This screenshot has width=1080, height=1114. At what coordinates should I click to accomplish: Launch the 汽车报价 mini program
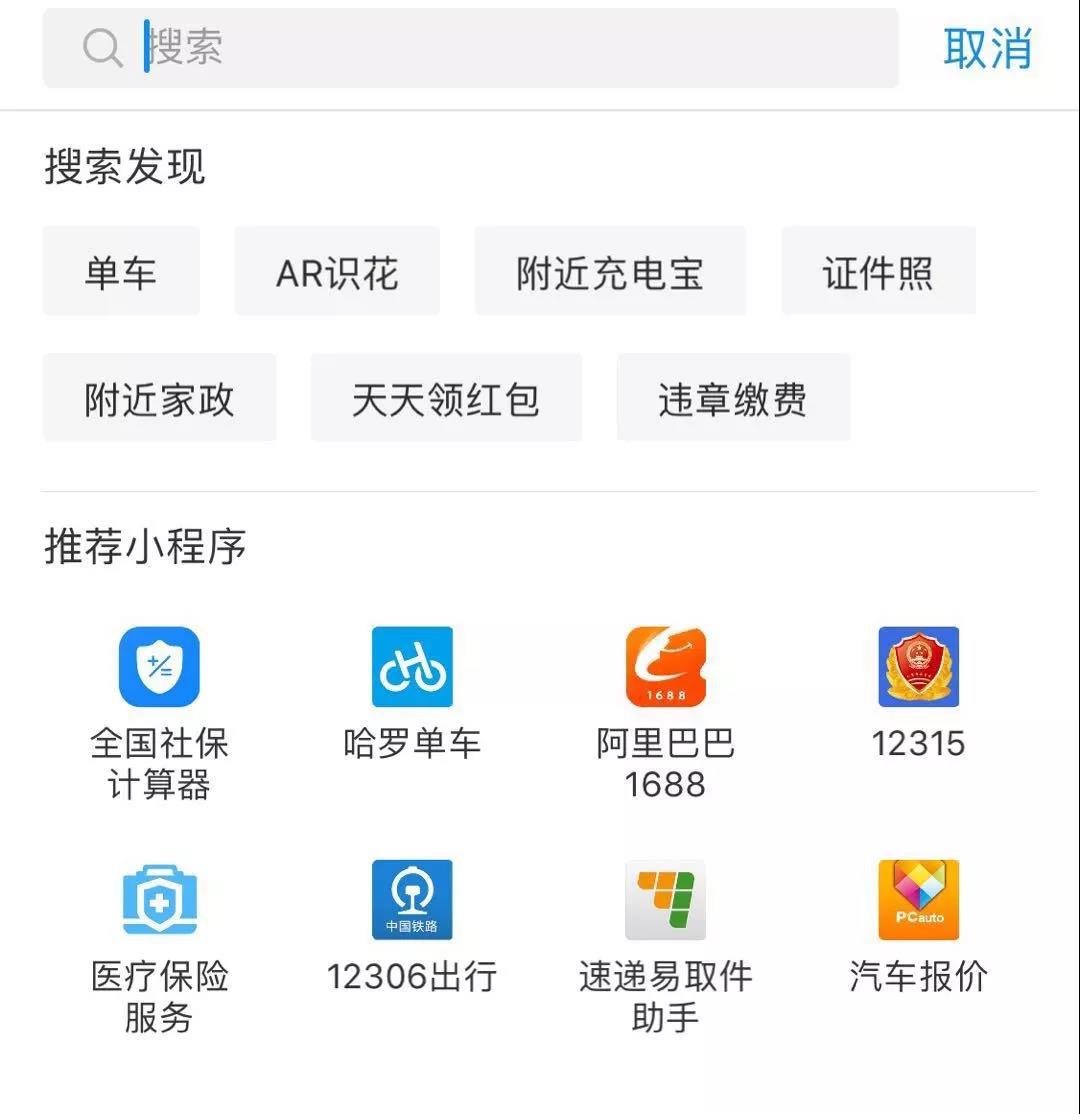[x=918, y=900]
